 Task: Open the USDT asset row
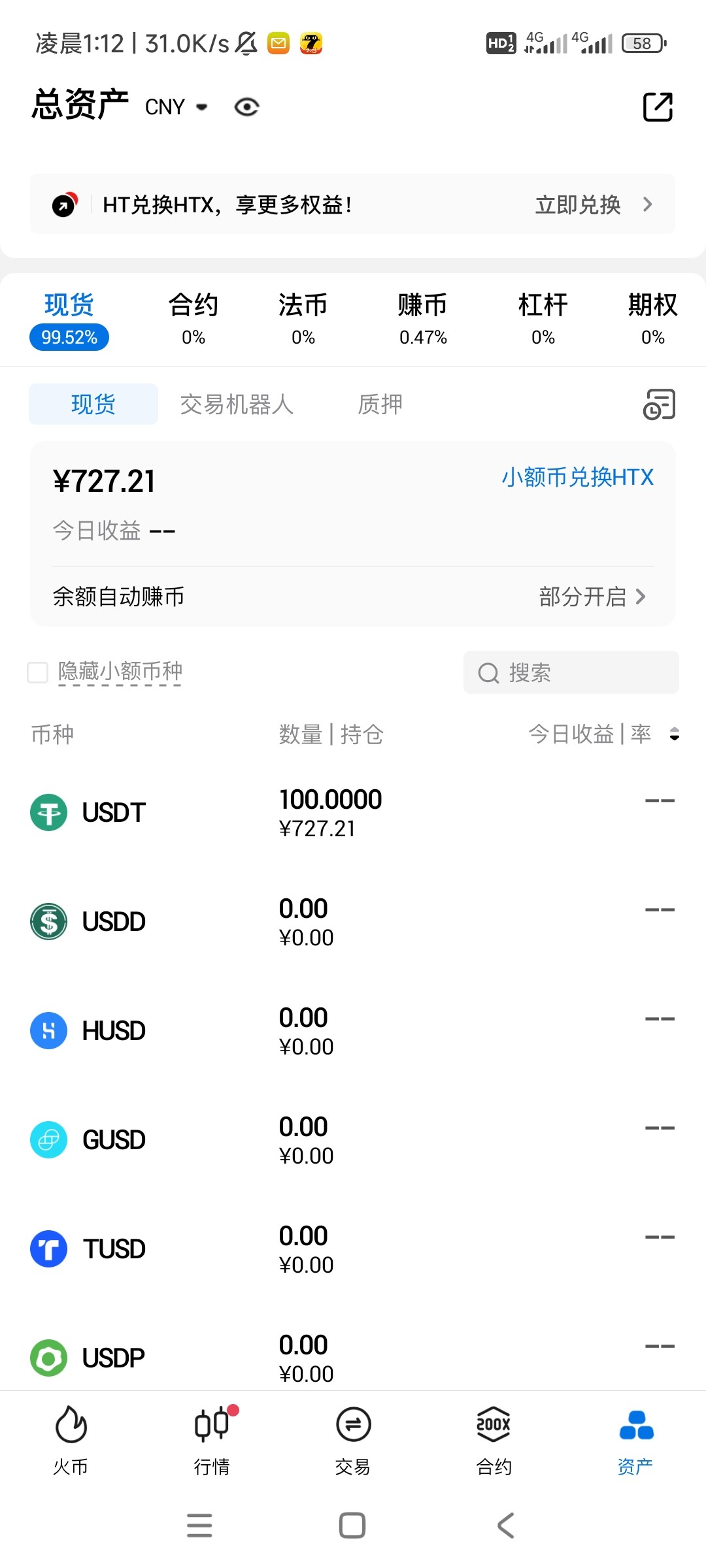(353, 813)
